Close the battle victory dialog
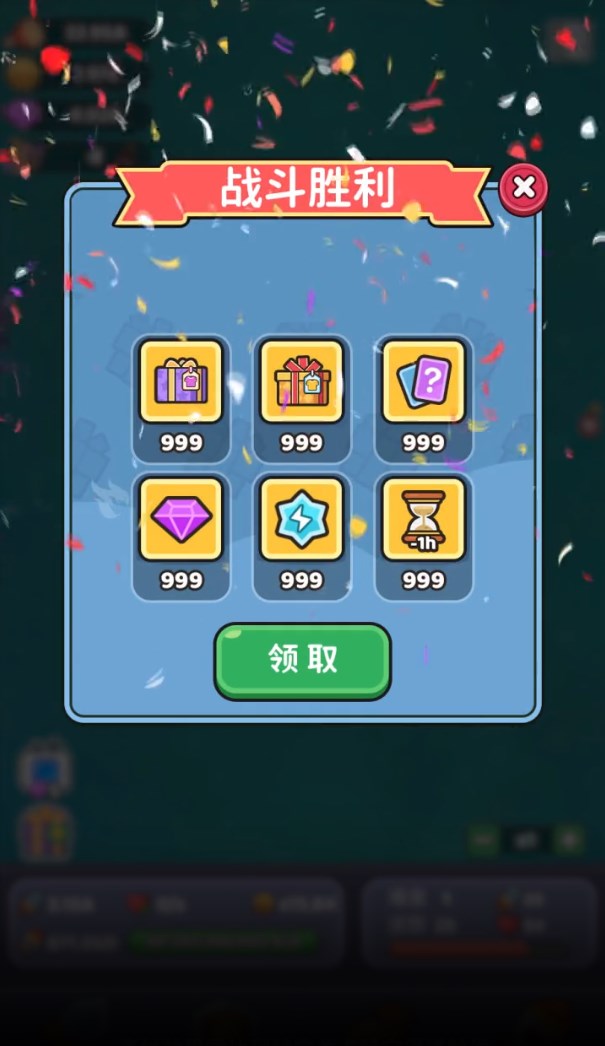The width and height of the screenshot is (605, 1046). [x=523, y=187]
